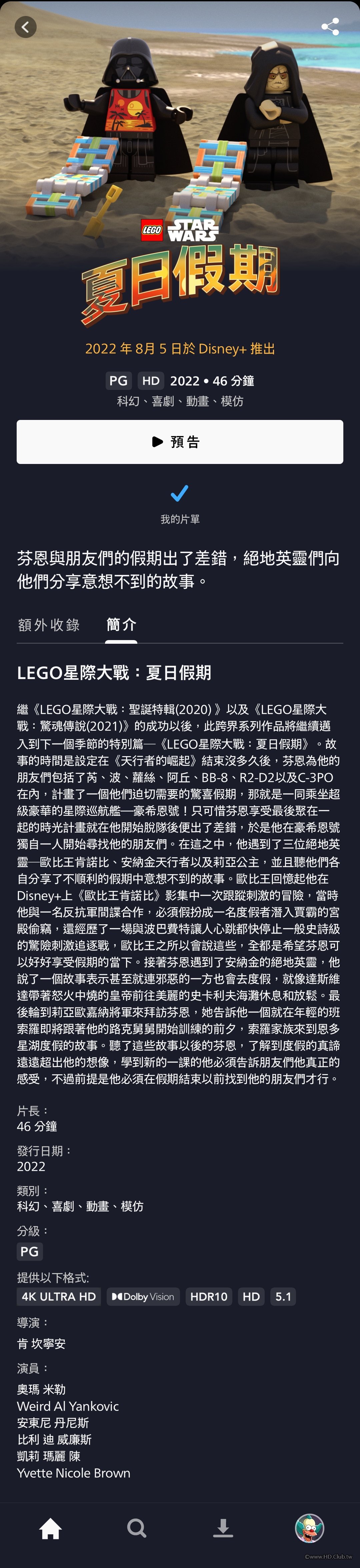Play the 預告 trailer

(x=180, y=441)
